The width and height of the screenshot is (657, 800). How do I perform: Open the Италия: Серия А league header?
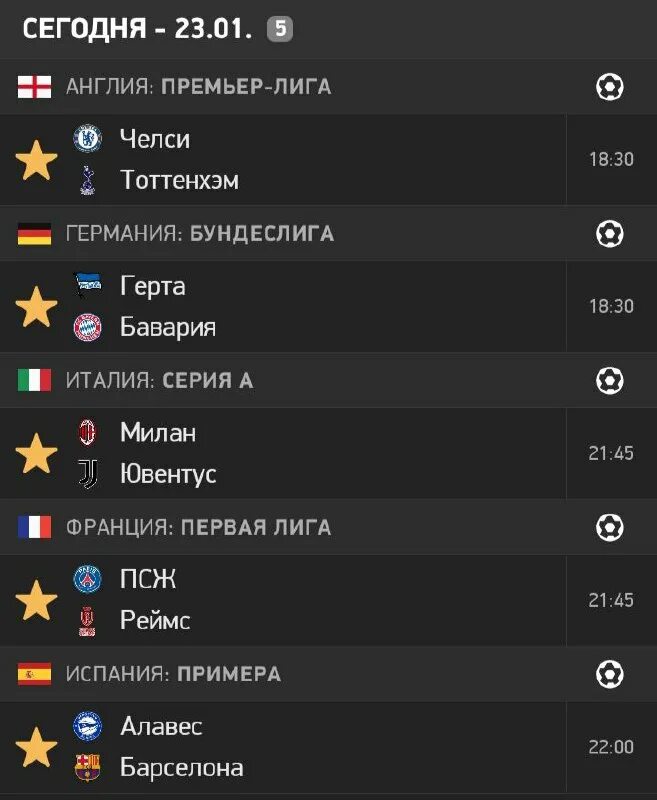click(x=160, y=381)
